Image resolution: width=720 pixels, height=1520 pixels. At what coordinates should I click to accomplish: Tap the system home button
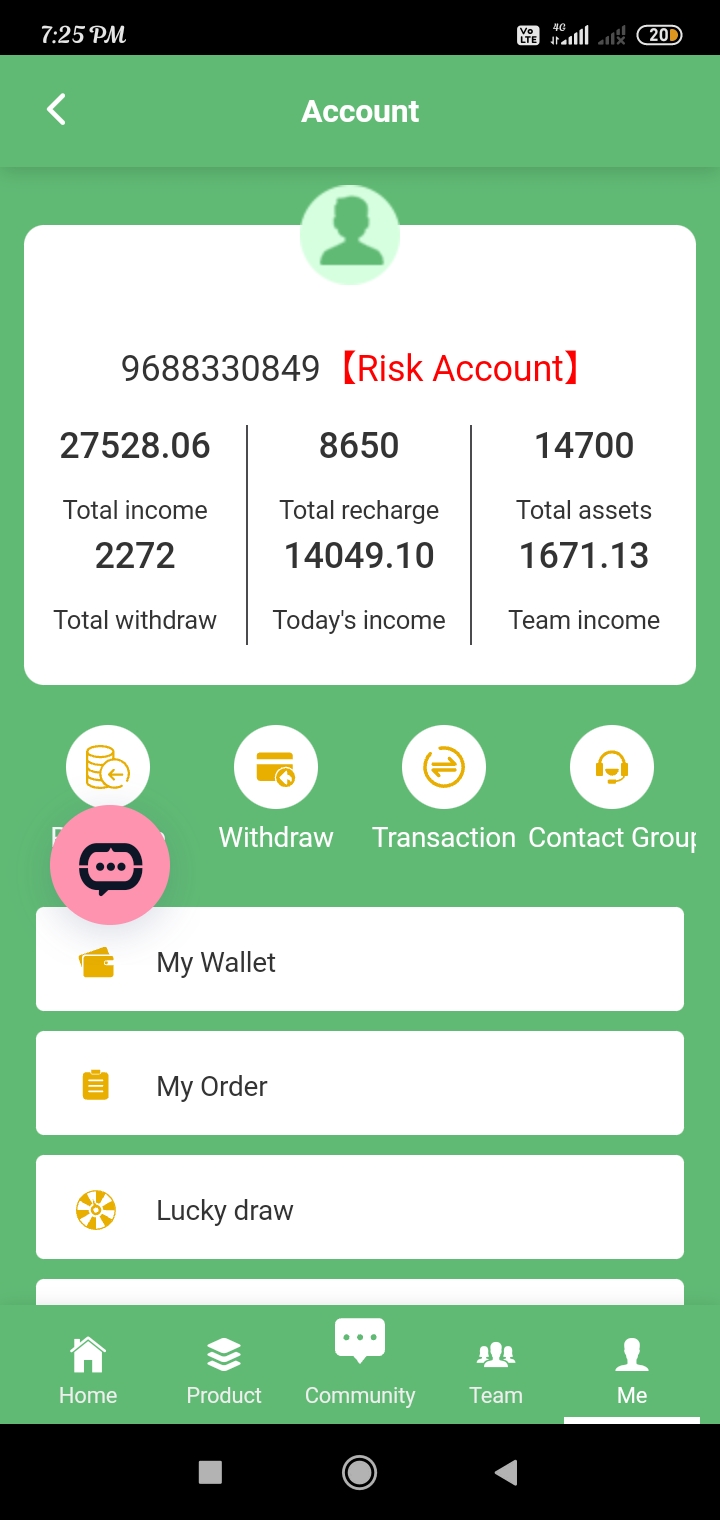click(359, 1472)
